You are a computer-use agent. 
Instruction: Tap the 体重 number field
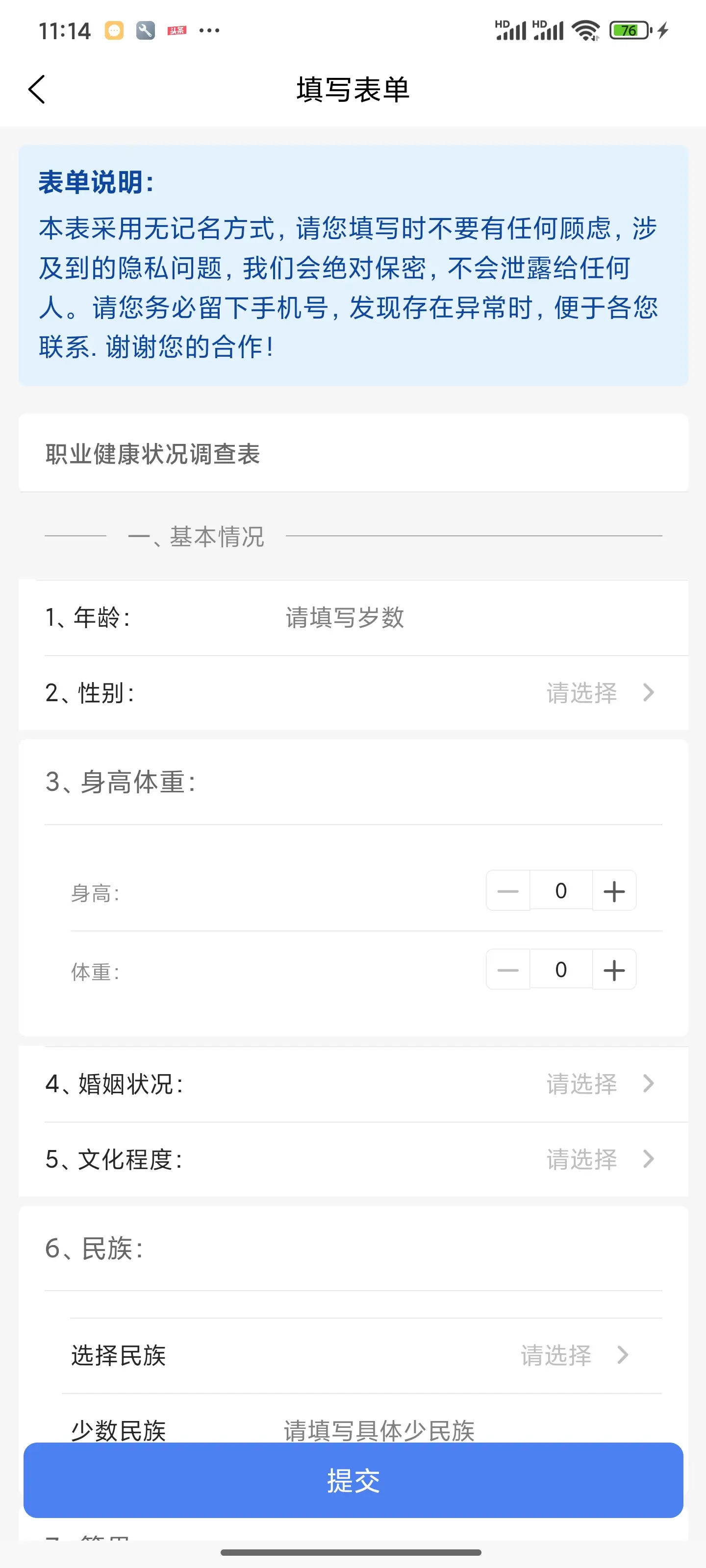pyautogui.click(x=561, y=970)
